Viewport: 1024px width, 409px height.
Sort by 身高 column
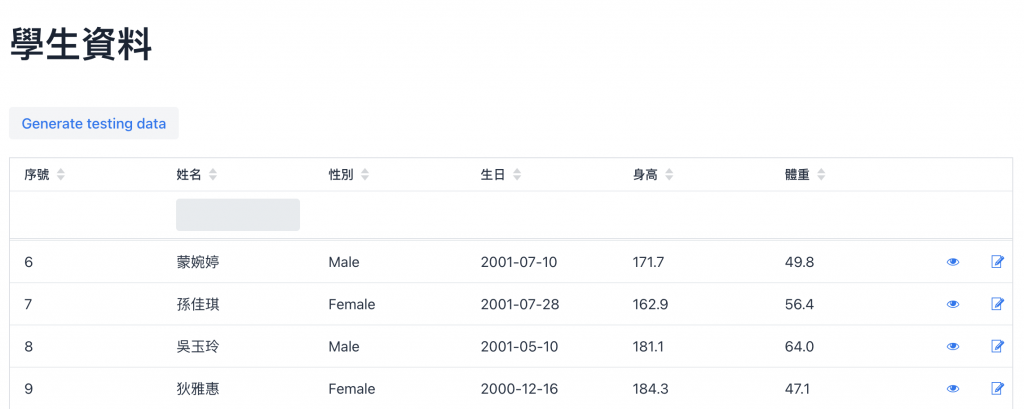click(x=669, y=175)
